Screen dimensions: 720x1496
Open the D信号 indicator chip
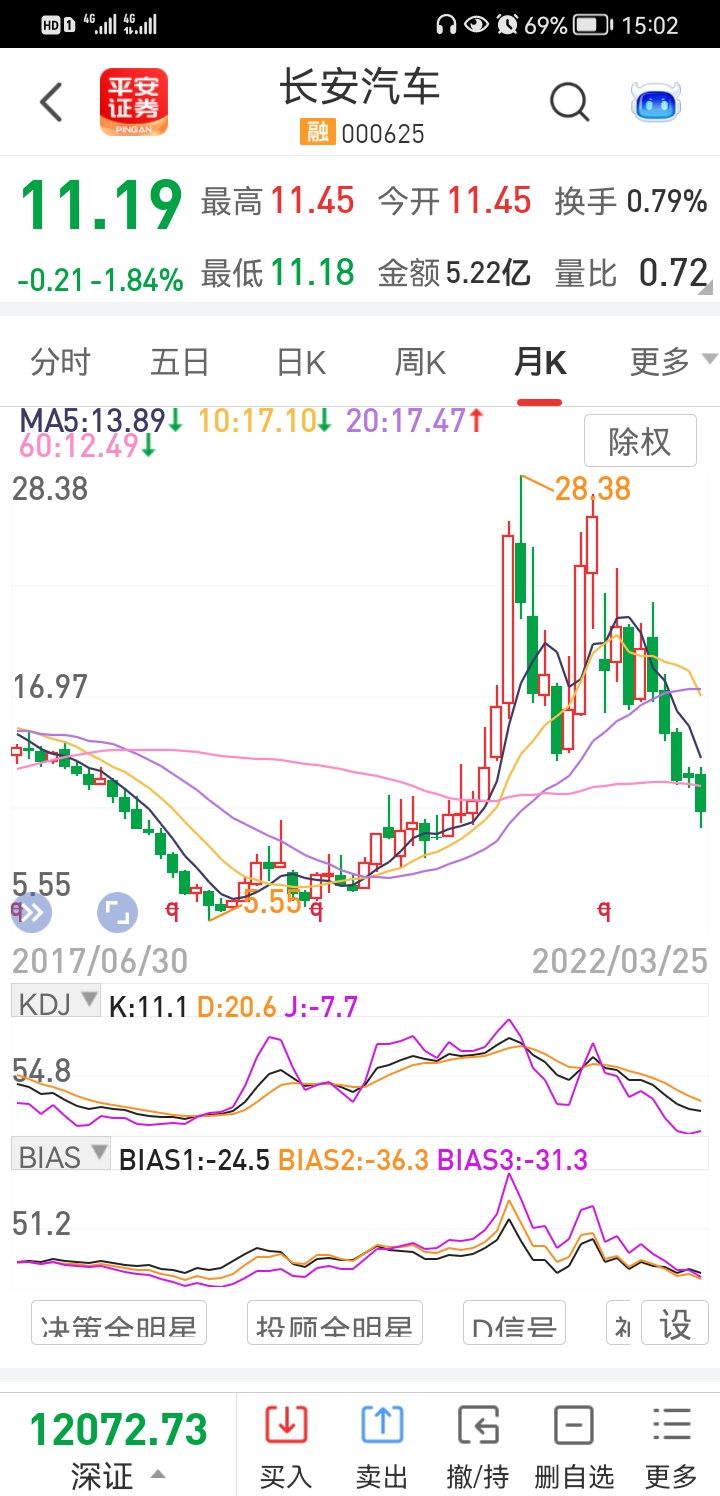point(514,1324)
